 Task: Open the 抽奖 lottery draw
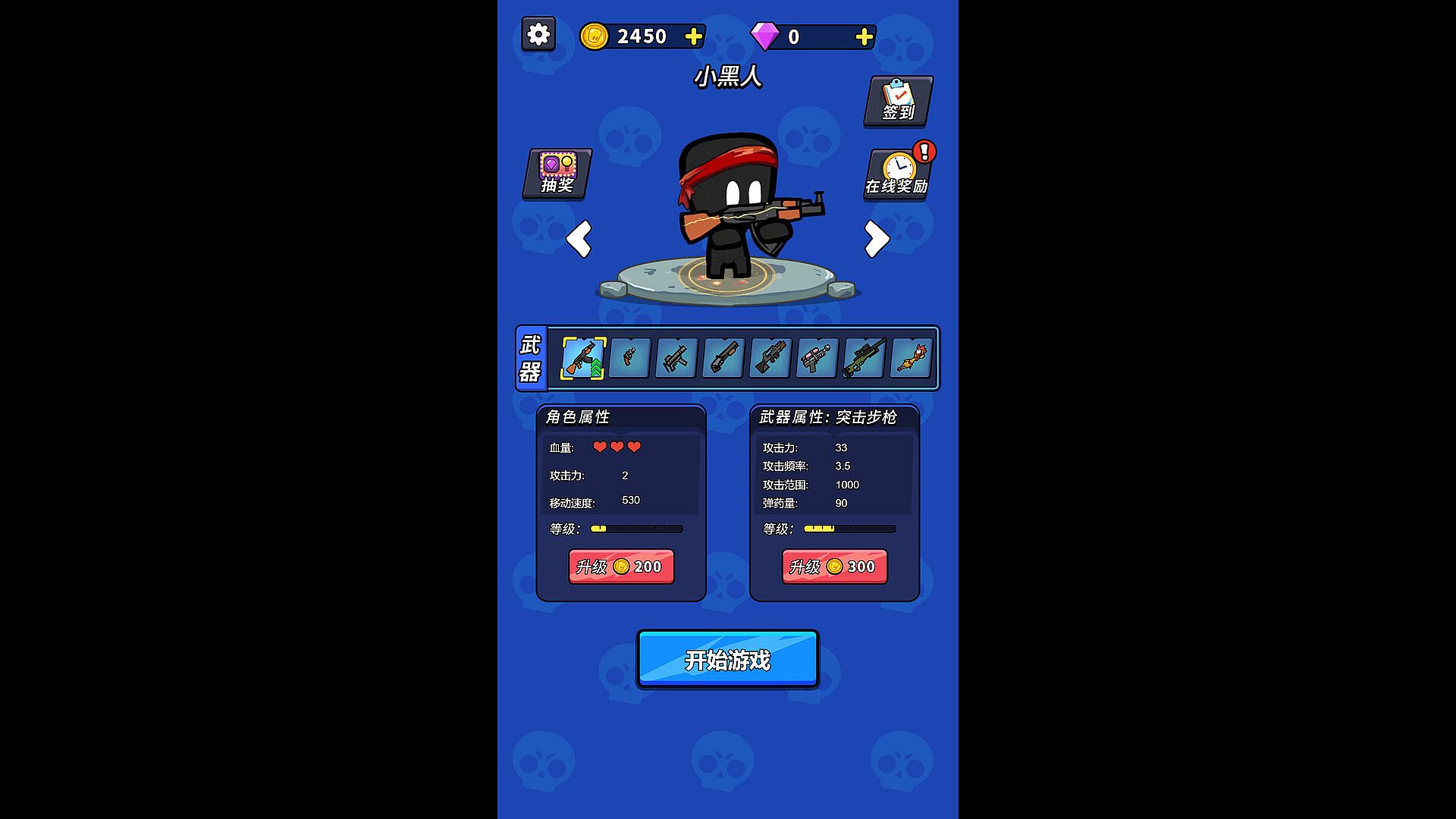557,174
